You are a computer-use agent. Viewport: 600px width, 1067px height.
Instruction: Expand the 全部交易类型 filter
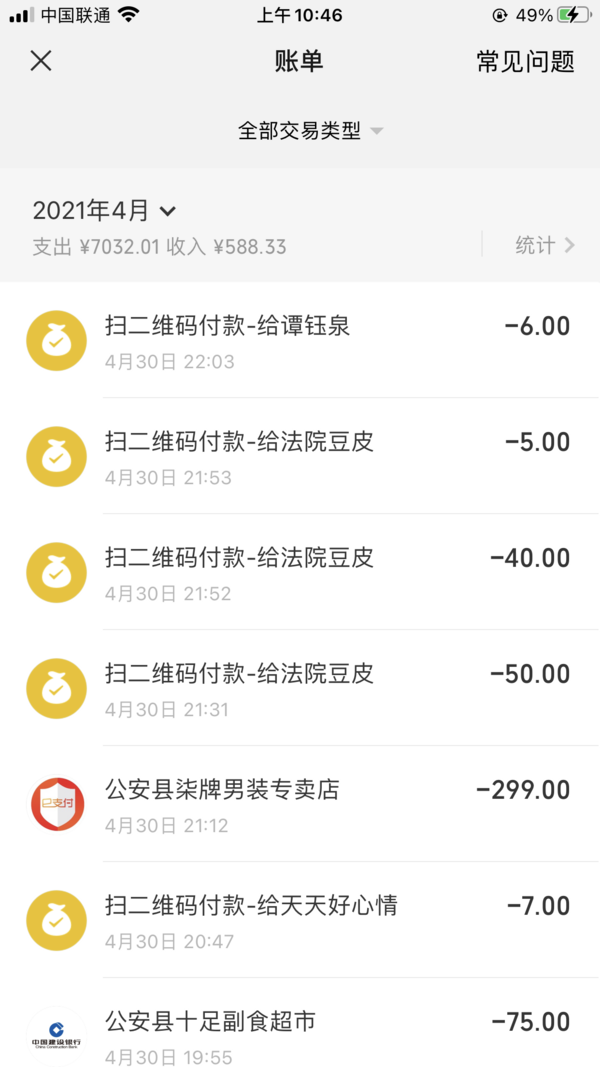(310, 130)
